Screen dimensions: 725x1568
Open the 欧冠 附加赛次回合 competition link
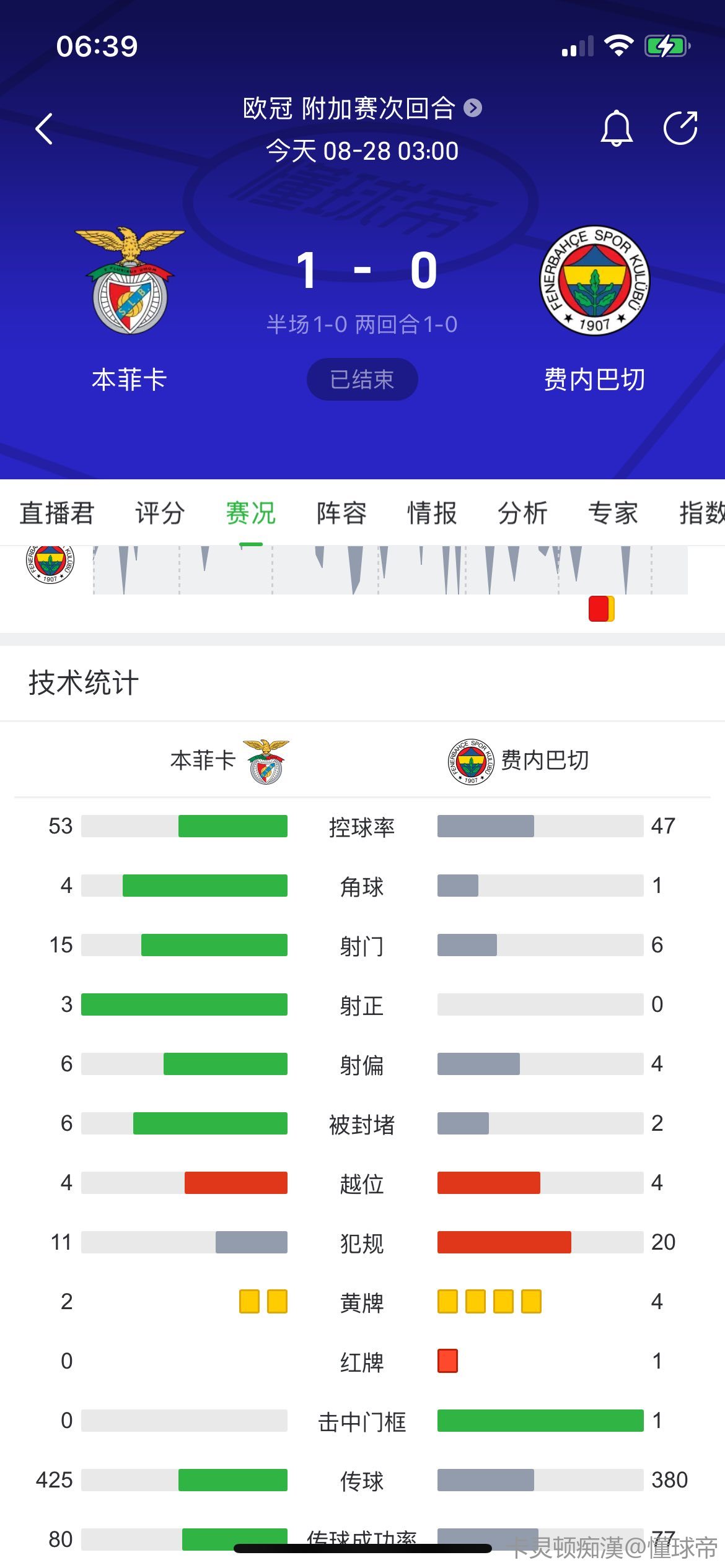(362, 108)
